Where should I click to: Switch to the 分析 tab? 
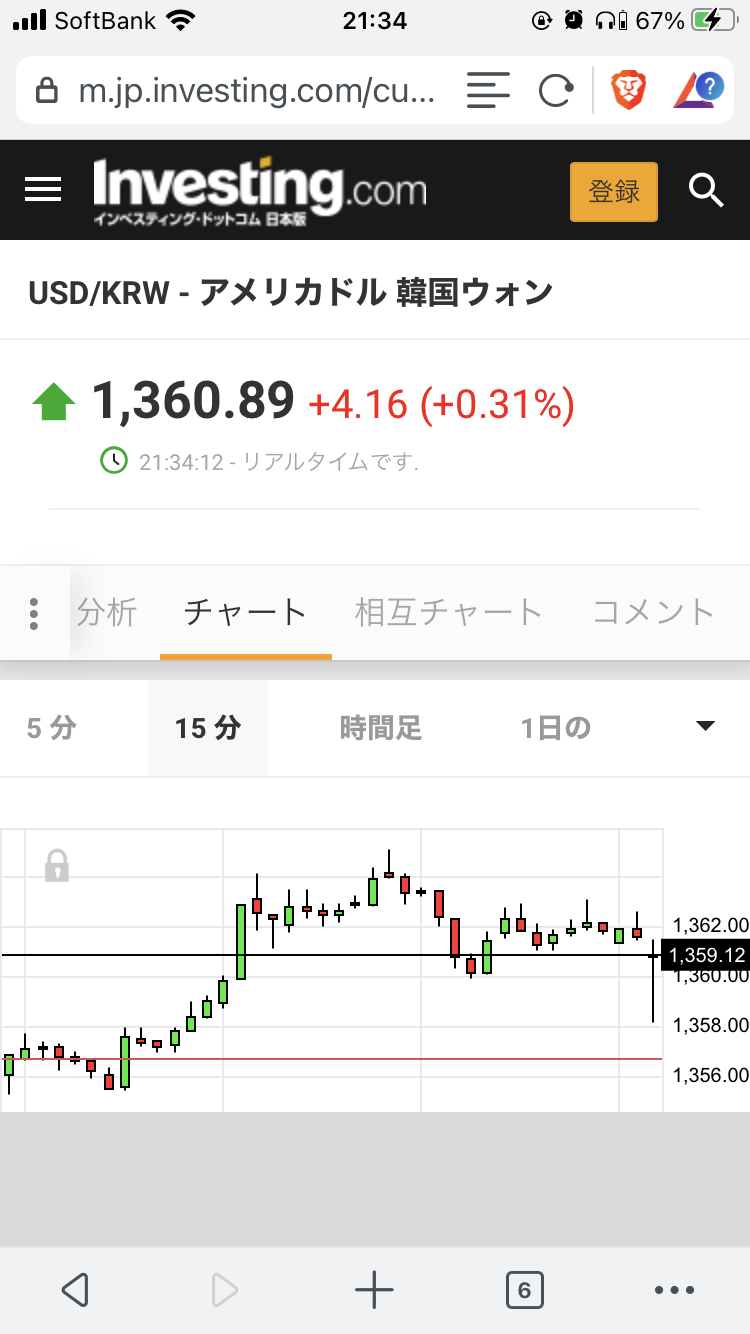[107, 612]
